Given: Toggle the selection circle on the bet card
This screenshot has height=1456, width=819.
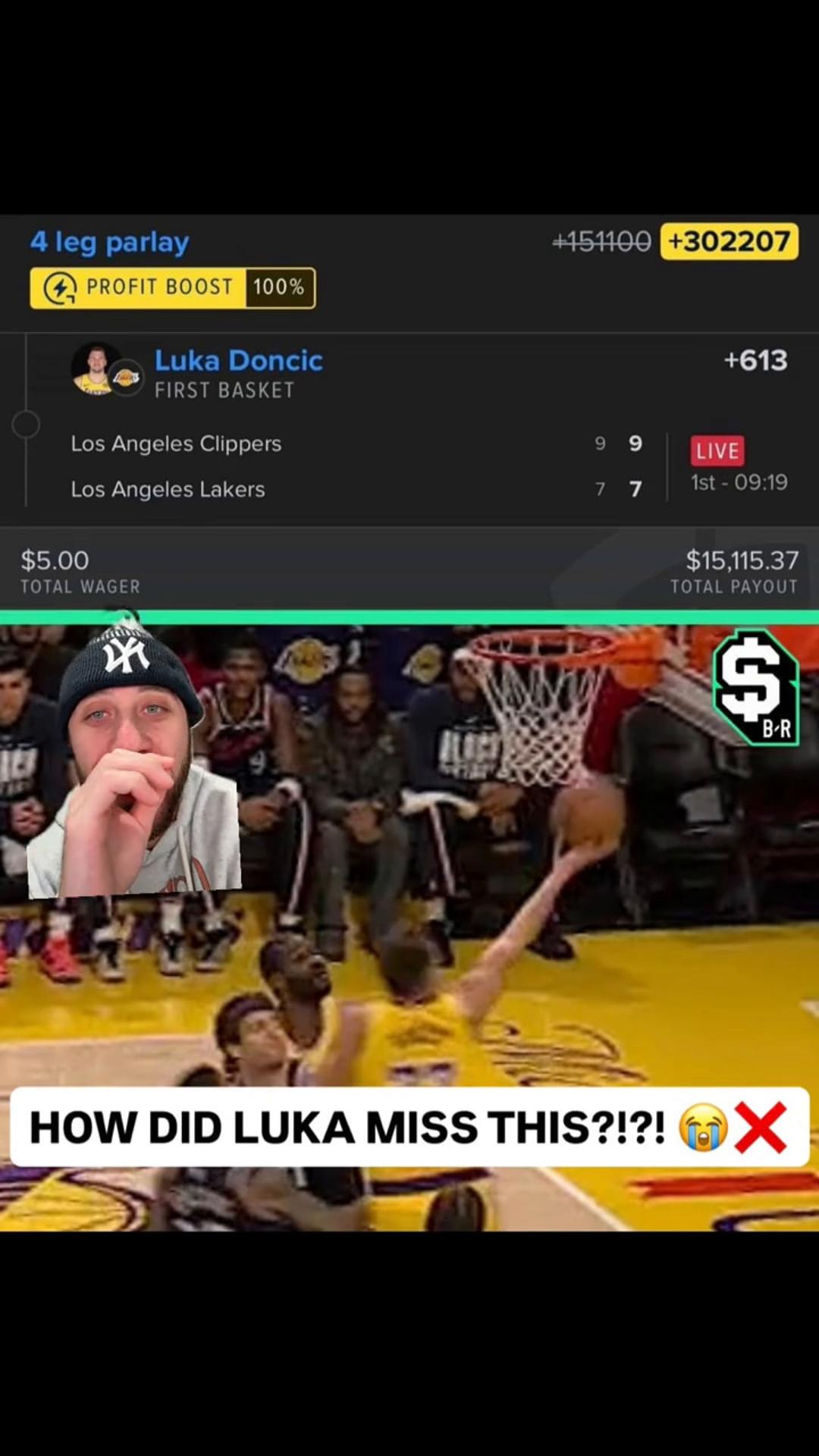Looking at the screenshot, I should [x=27, y=425].
